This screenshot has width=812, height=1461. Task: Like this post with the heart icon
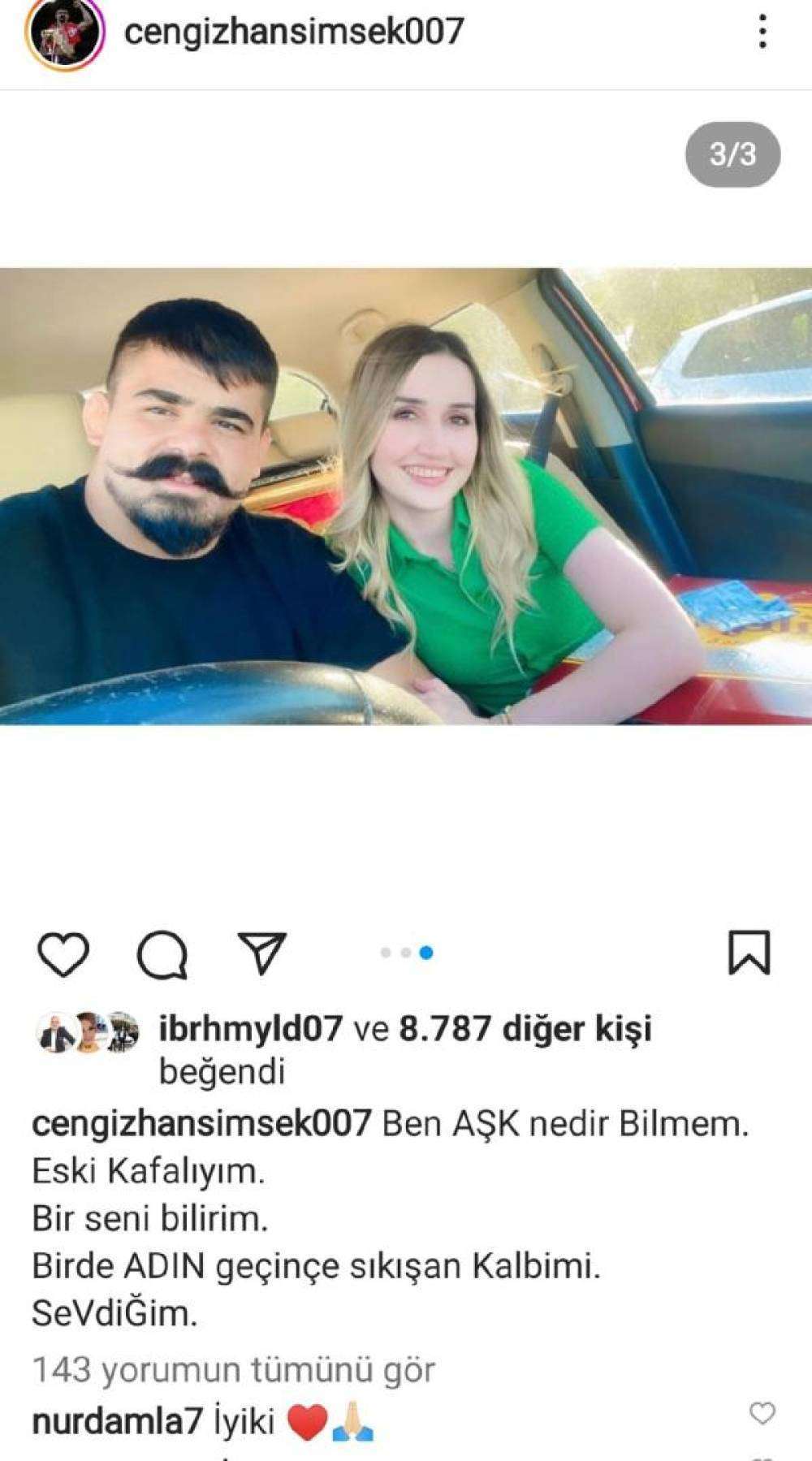tap(63, 953)
